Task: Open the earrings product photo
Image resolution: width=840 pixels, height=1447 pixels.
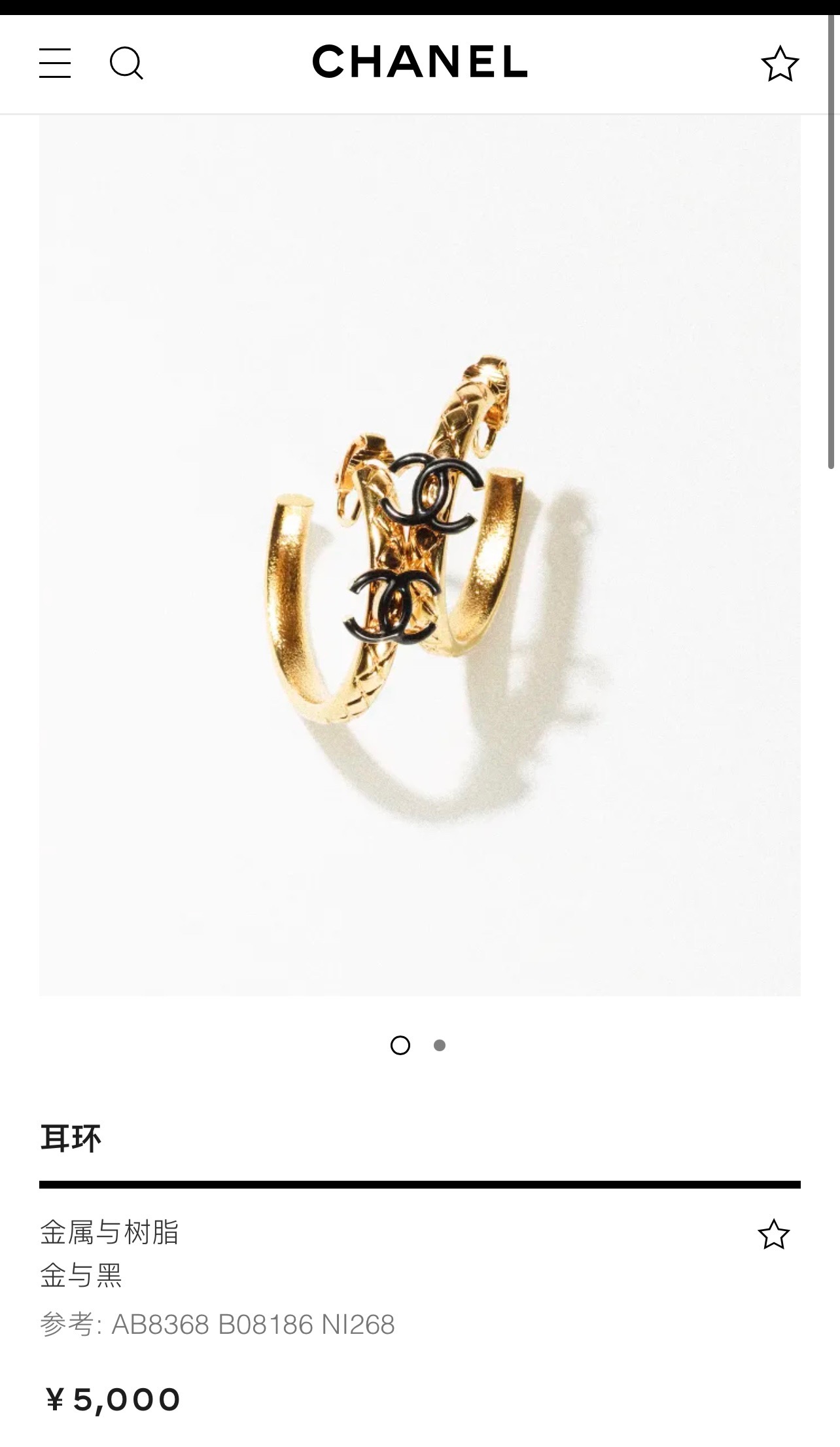Action: pyautogui.click(x=420, y=556)
